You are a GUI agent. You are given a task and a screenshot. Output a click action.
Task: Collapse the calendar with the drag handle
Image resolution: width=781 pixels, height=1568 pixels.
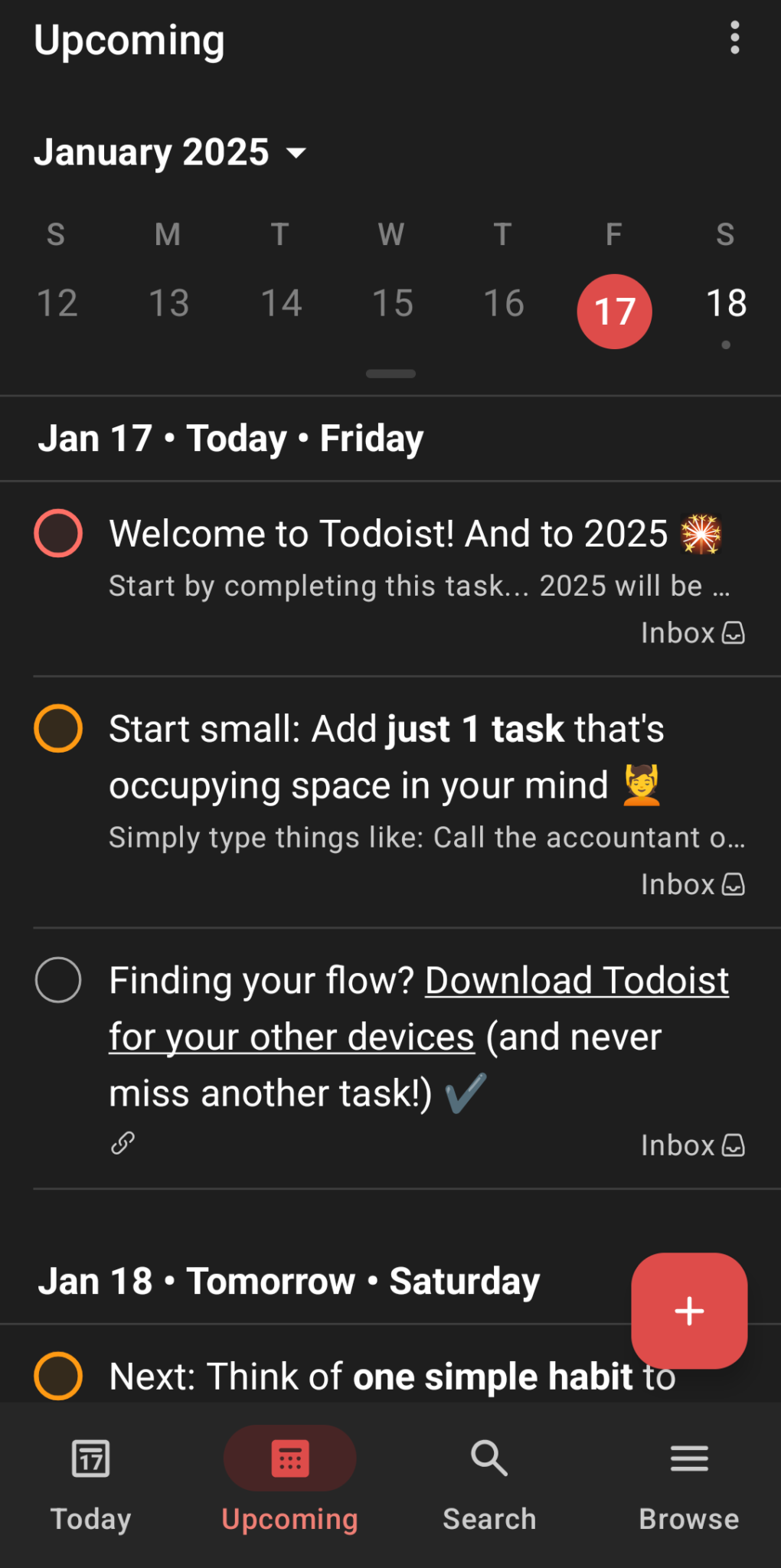point(390,374)
